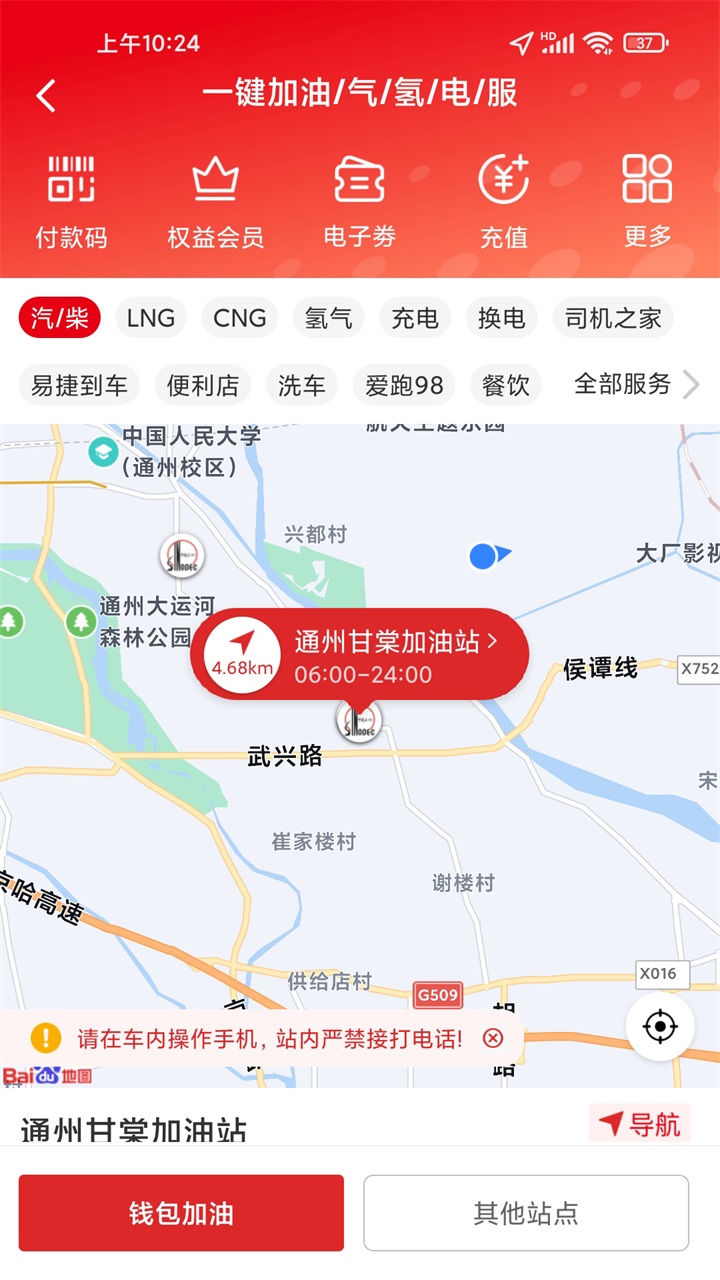Dismiss the in-car phone warning banner
The width and height of the screenshot is (720, 1280).
coord(493,1038)
